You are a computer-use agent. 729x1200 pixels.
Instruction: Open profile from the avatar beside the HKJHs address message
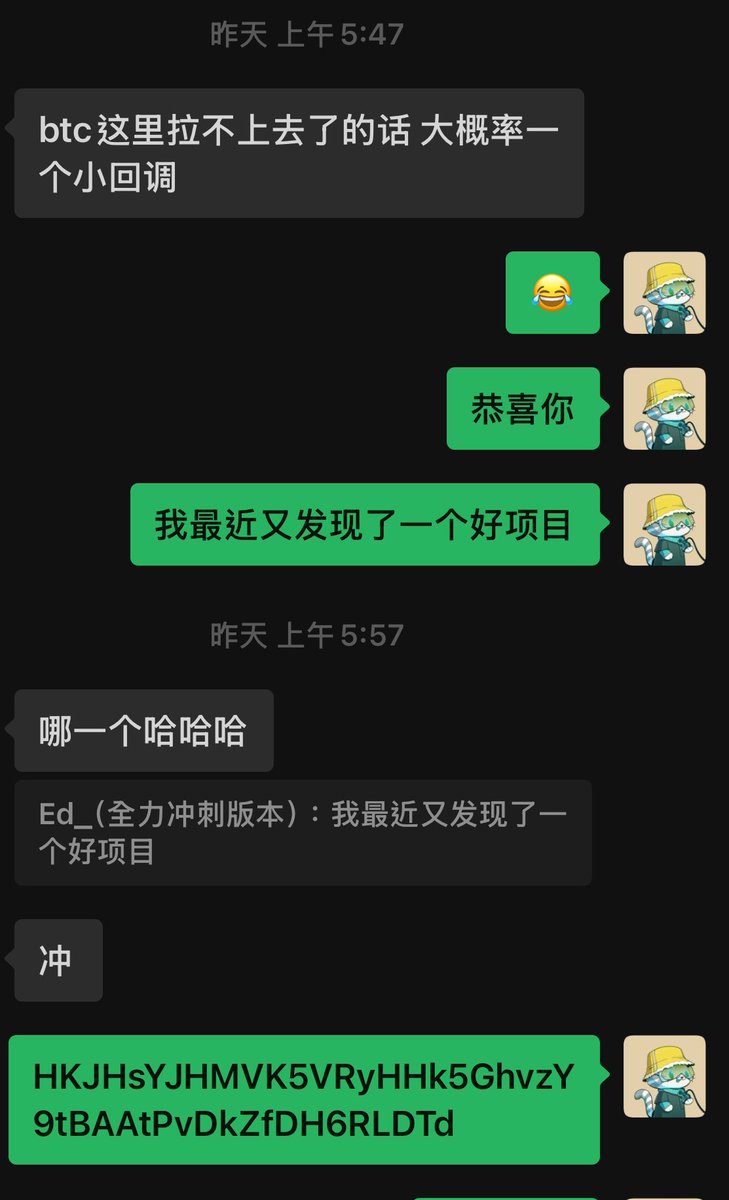pyautogui.click(x=664, y=1076)
